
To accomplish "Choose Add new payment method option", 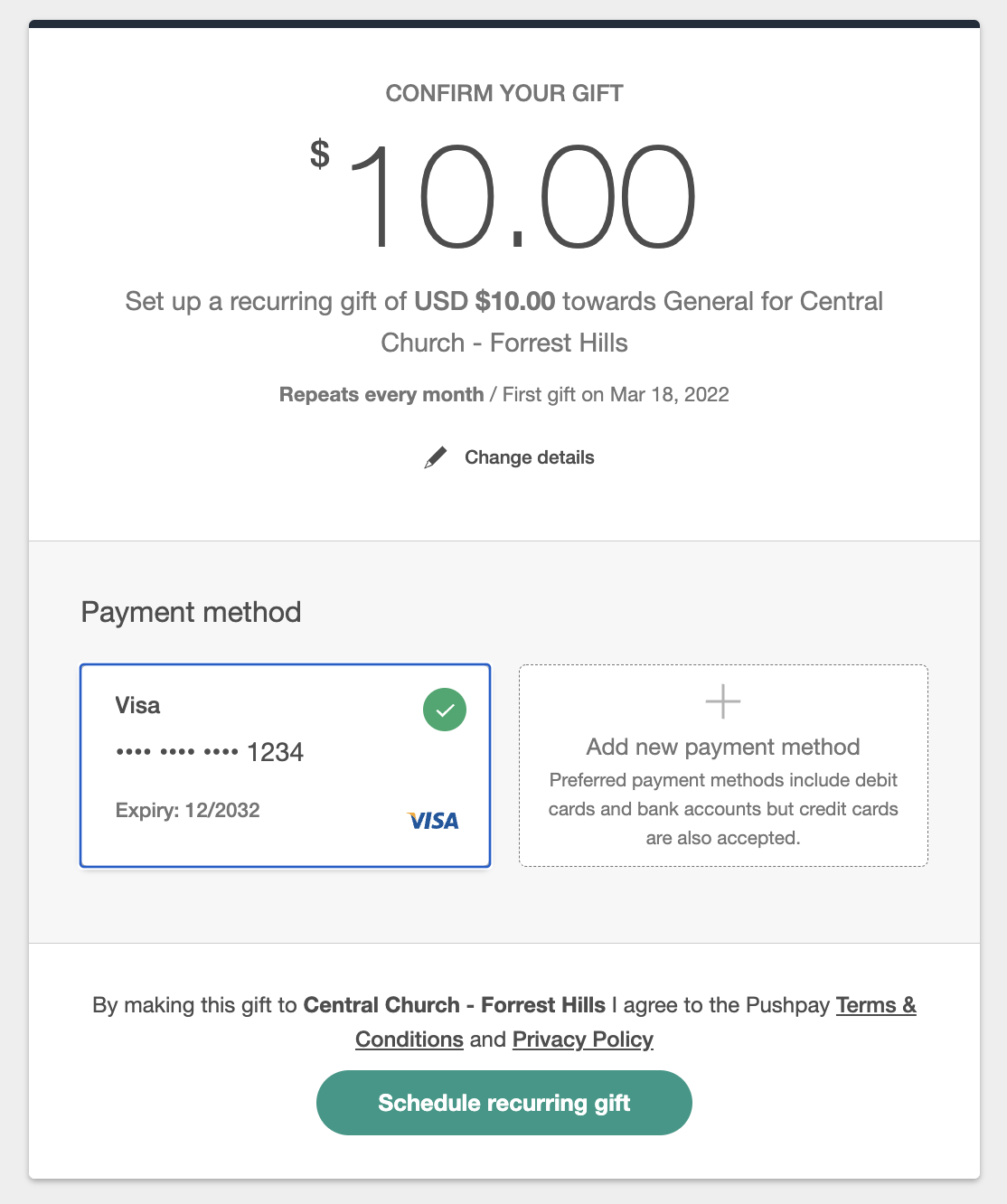I will tap(722, 747).
